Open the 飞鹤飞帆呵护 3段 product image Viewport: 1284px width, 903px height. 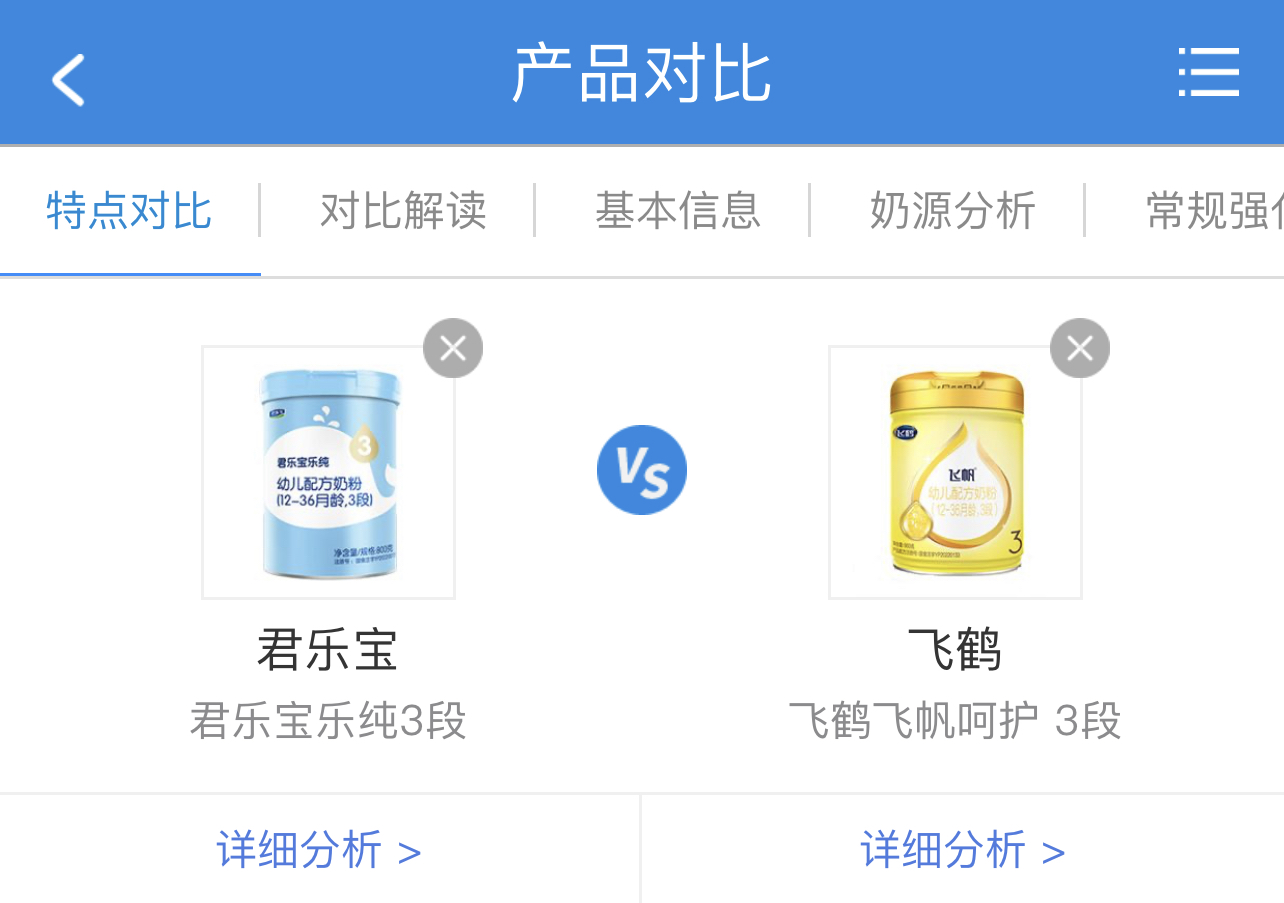click(x=955, y=473)
